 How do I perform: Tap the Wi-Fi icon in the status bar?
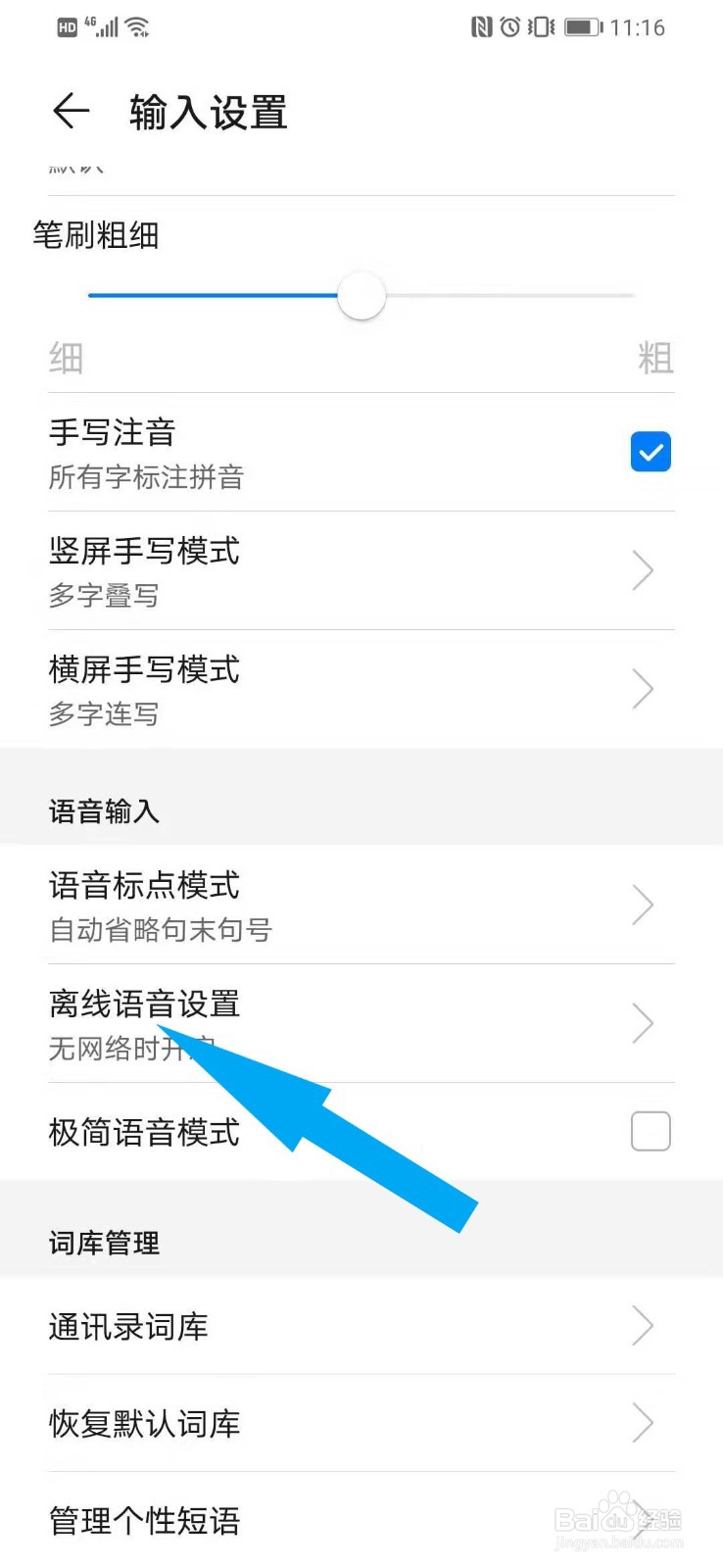click(x=139, y=26)
